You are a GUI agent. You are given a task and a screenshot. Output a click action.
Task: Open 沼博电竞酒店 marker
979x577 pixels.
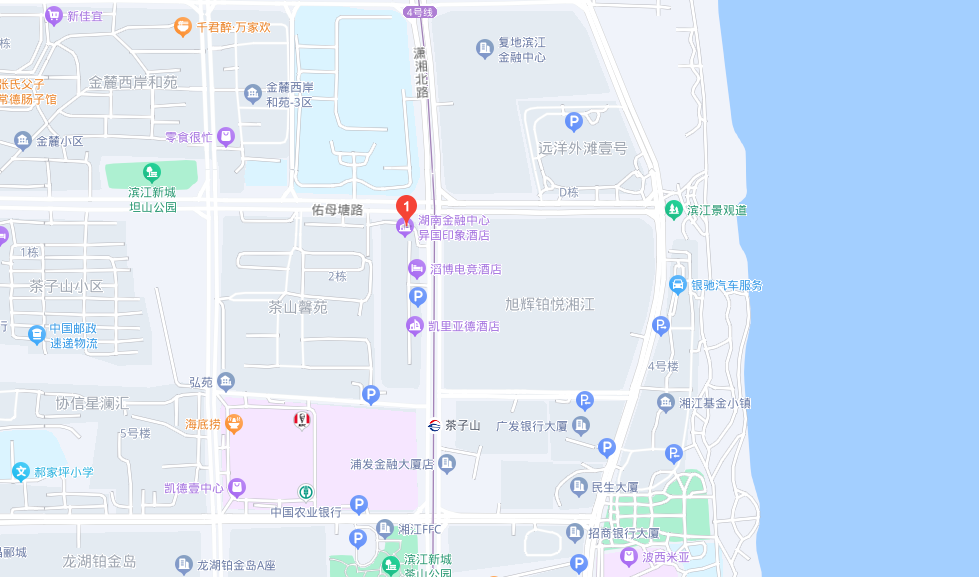click(417, 268)
